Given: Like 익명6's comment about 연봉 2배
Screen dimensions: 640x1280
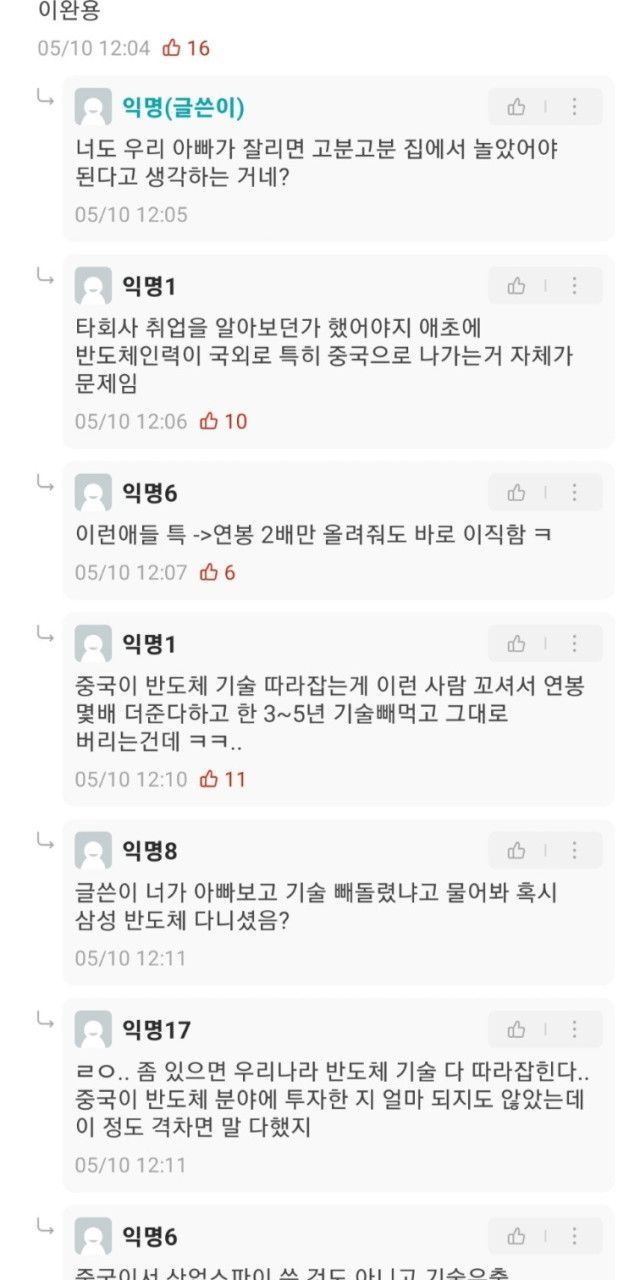Looking at the screenshot, I should tap(517, 492).
